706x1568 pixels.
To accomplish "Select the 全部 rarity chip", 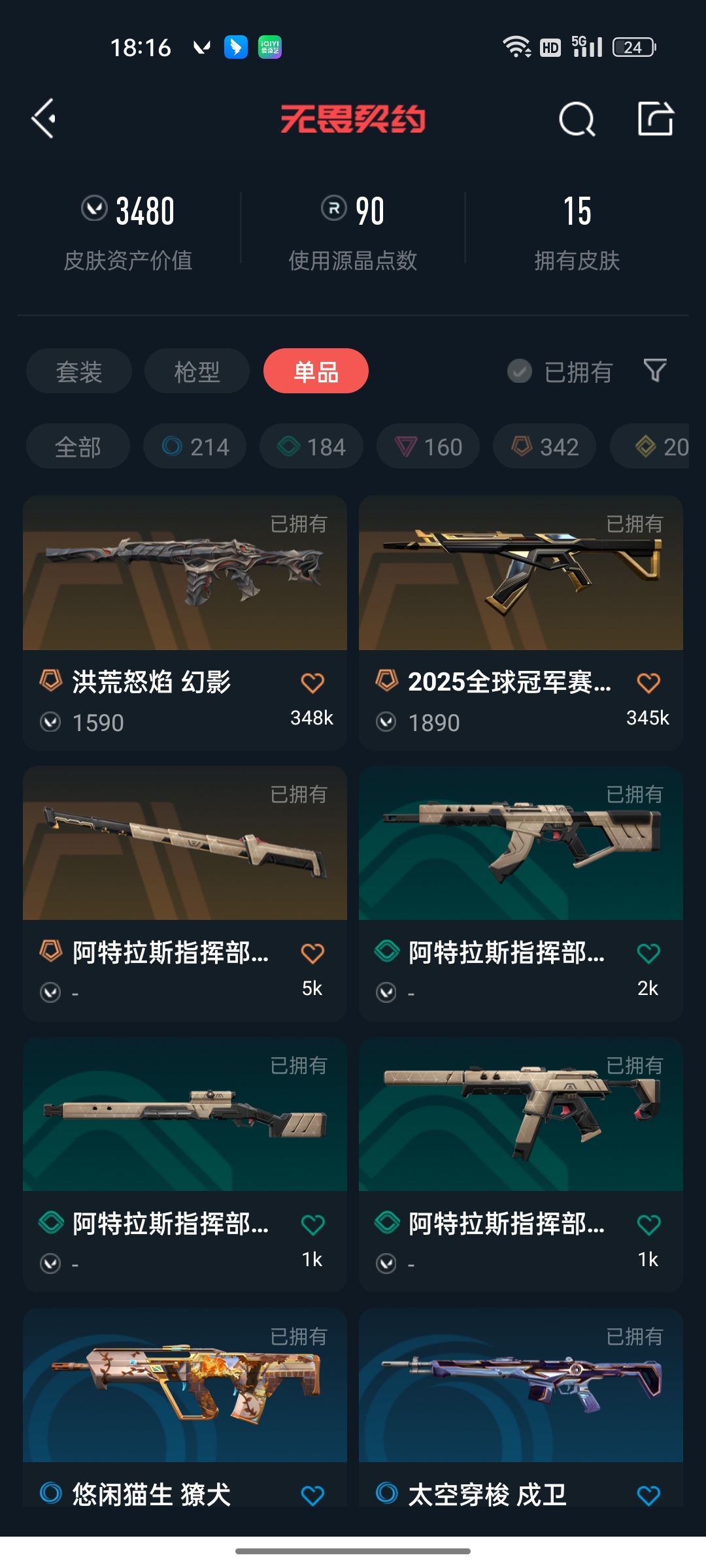I will pos(78,447).
